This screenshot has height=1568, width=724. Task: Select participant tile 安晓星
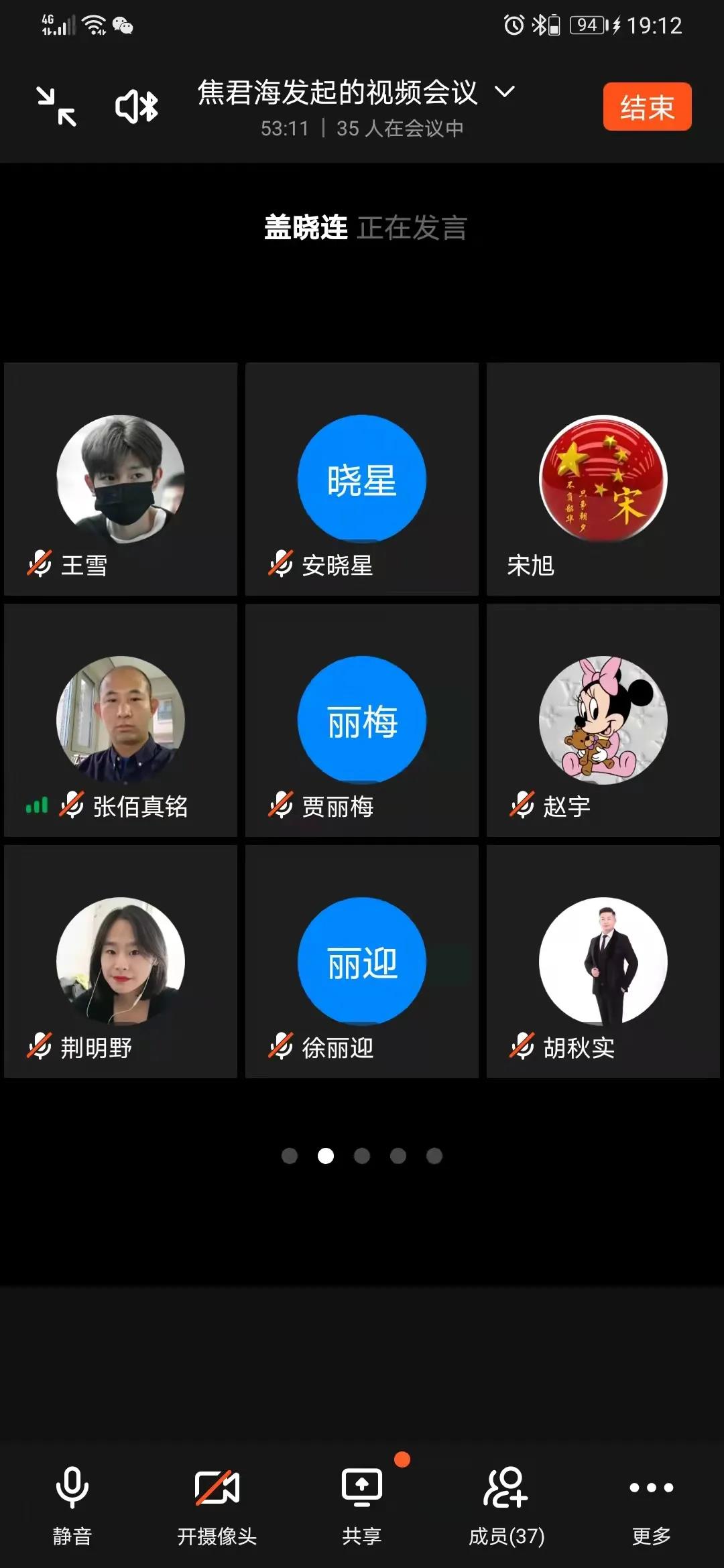pos(362,479)
